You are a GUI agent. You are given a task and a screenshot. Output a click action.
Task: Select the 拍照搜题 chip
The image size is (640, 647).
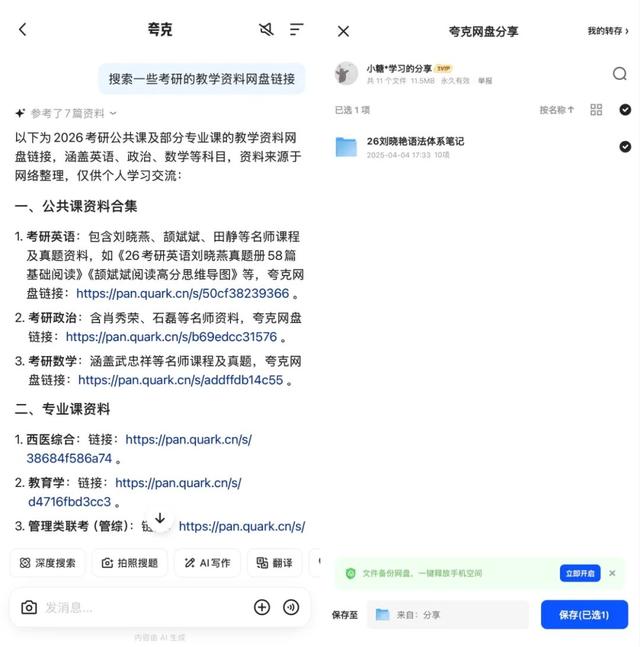pyautogui.click(x=130, y=563)
